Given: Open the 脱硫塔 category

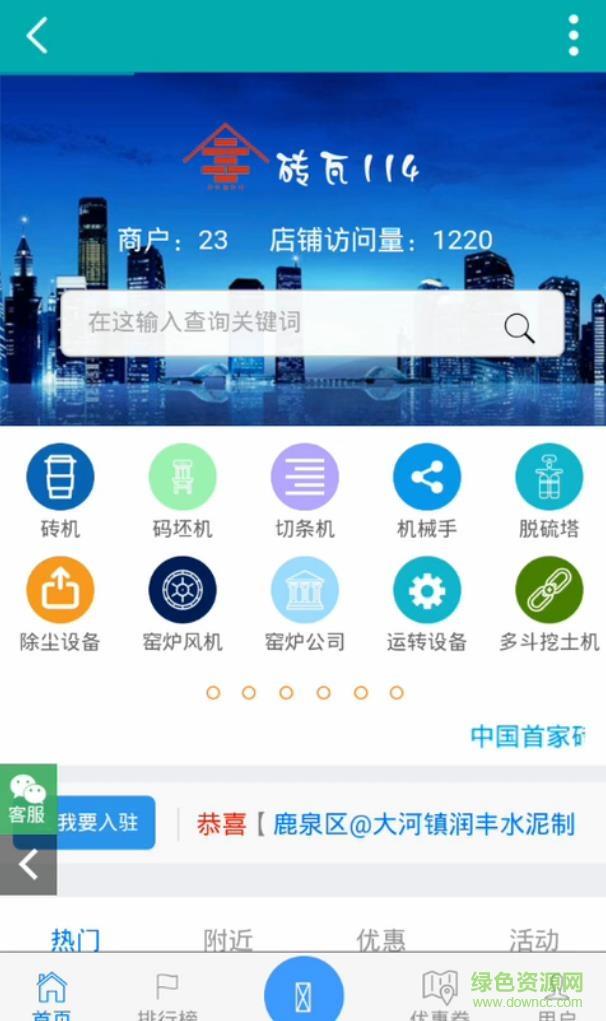Looking at the screenshot, I should point(548,478).
